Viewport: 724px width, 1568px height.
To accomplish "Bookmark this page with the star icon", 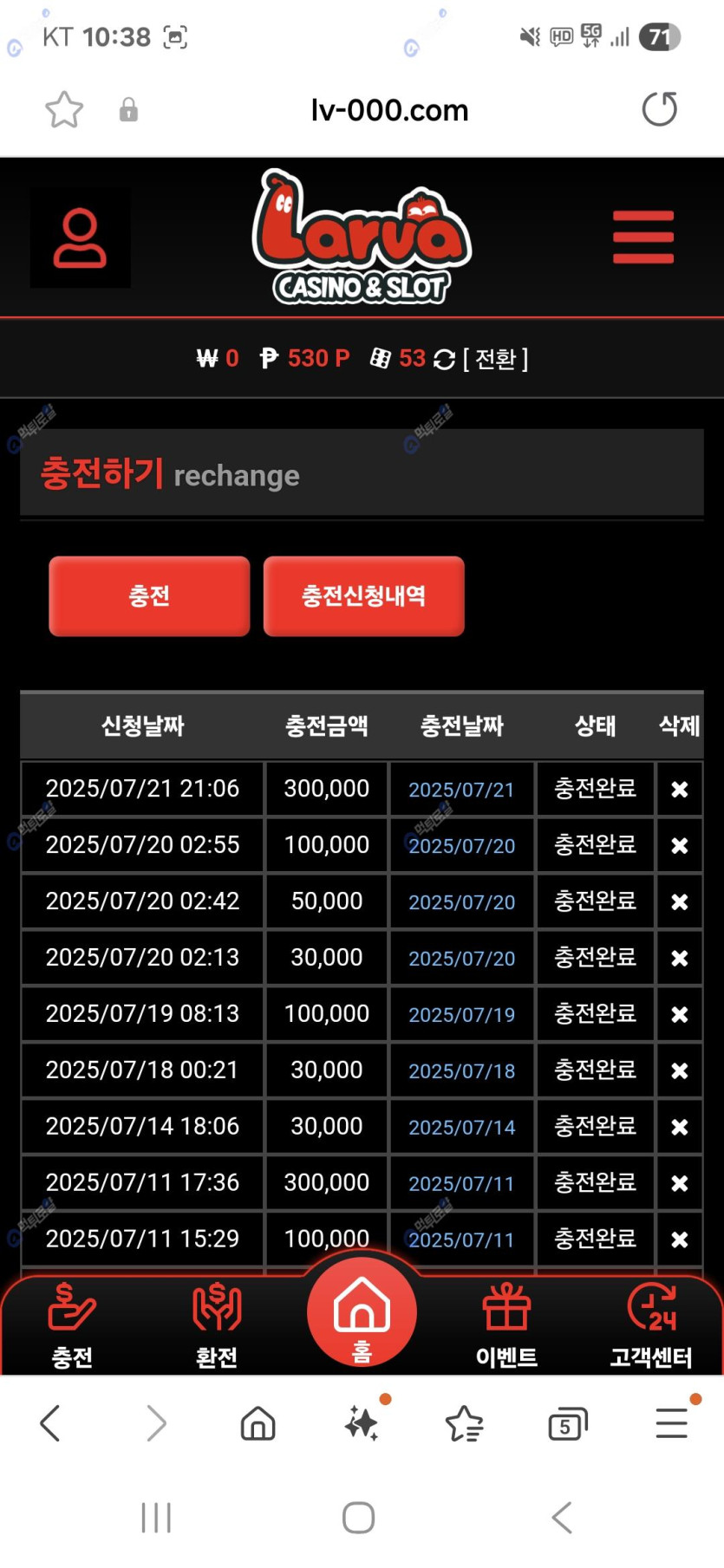I will [64, 110].
